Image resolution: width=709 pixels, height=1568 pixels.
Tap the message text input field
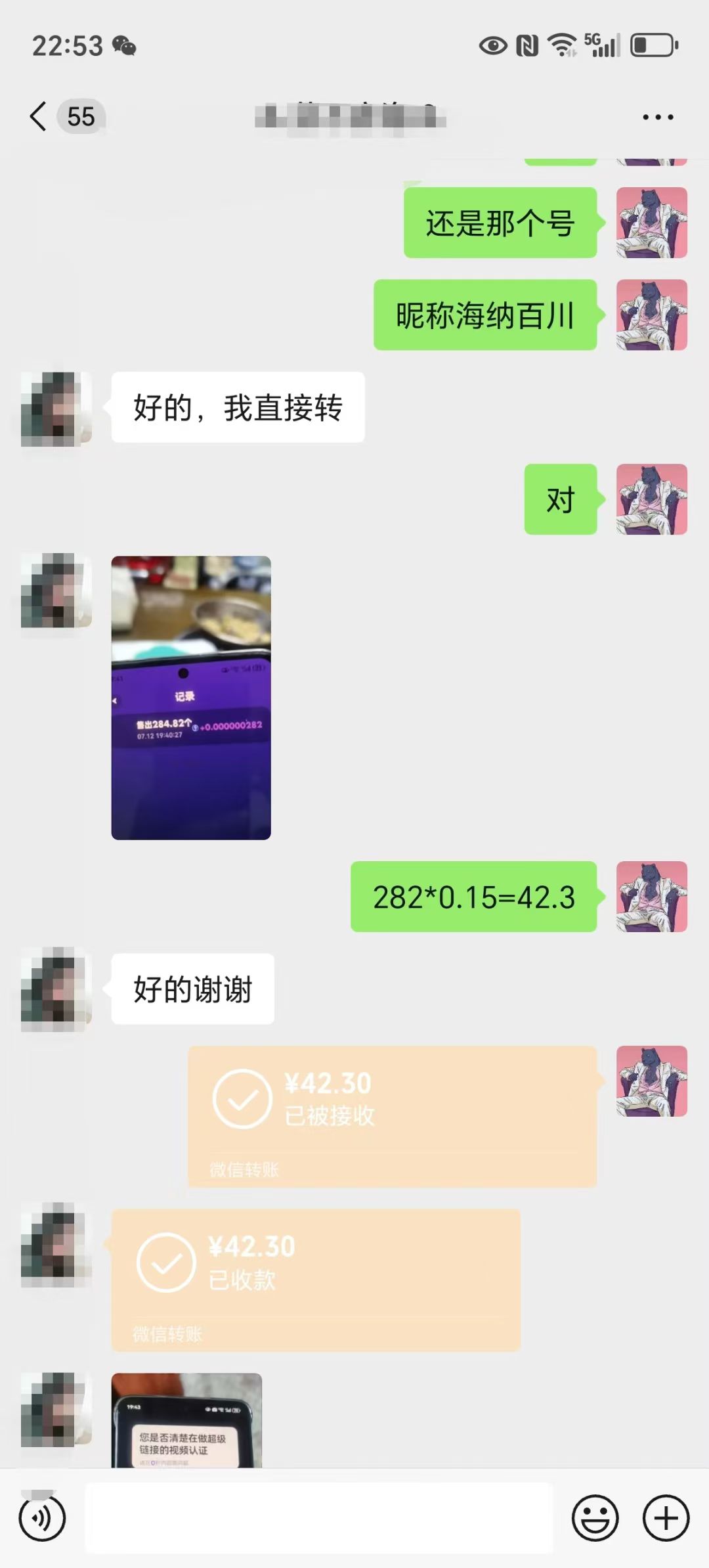pos(319,1518)
